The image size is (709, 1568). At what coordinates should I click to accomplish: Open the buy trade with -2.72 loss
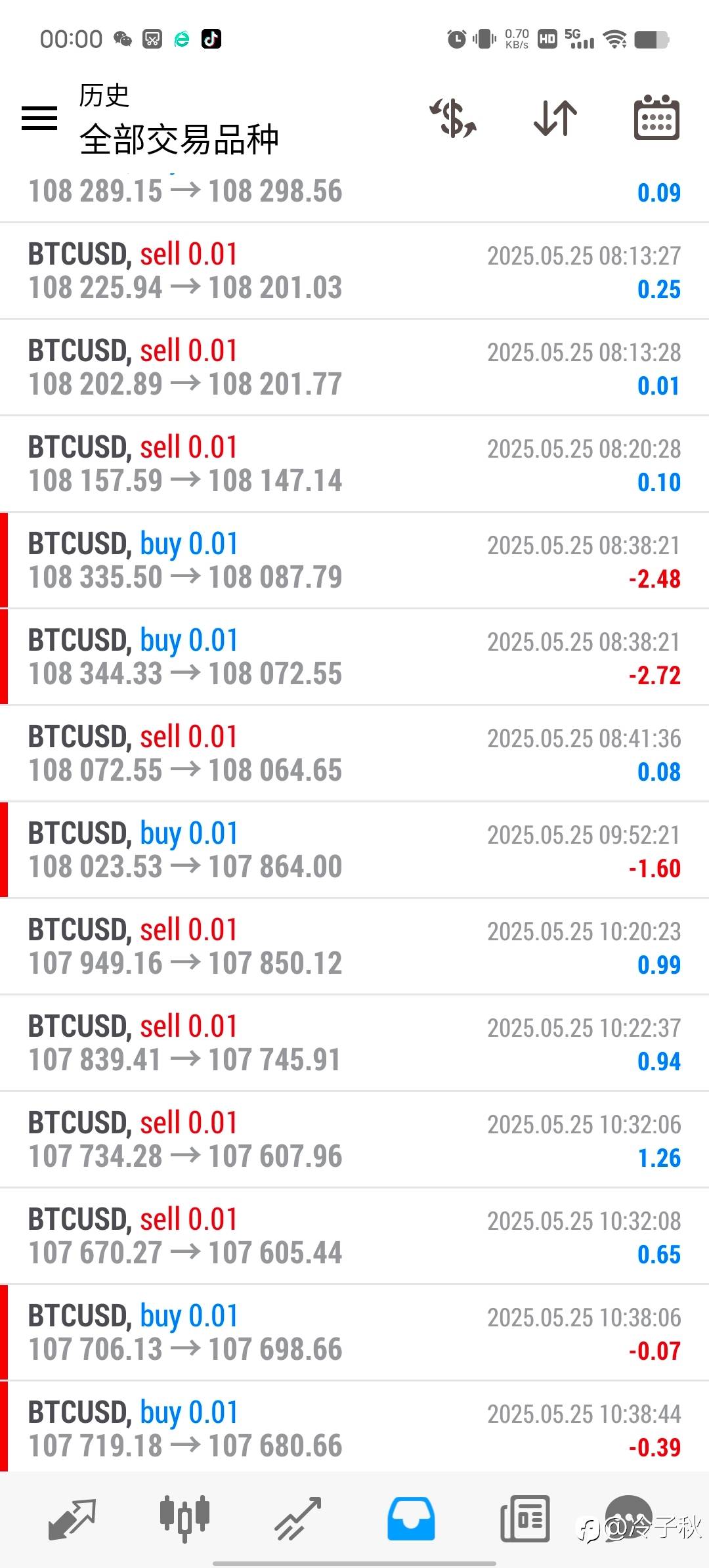click(354, 657)
